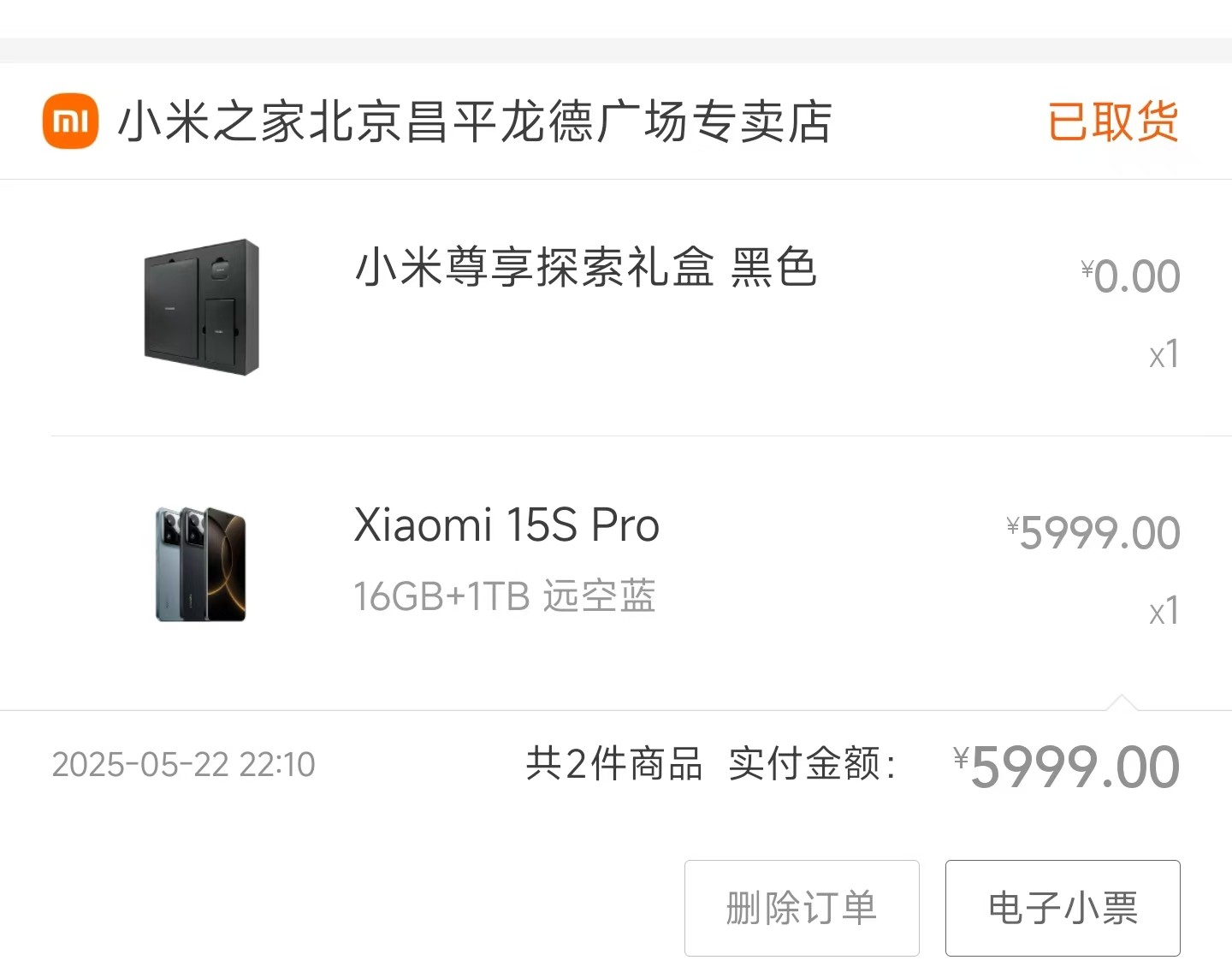Open the Xiaomi 15S Pro product row
The height and width of the screenshot is (978, 1232).
(x=506, y=525)
